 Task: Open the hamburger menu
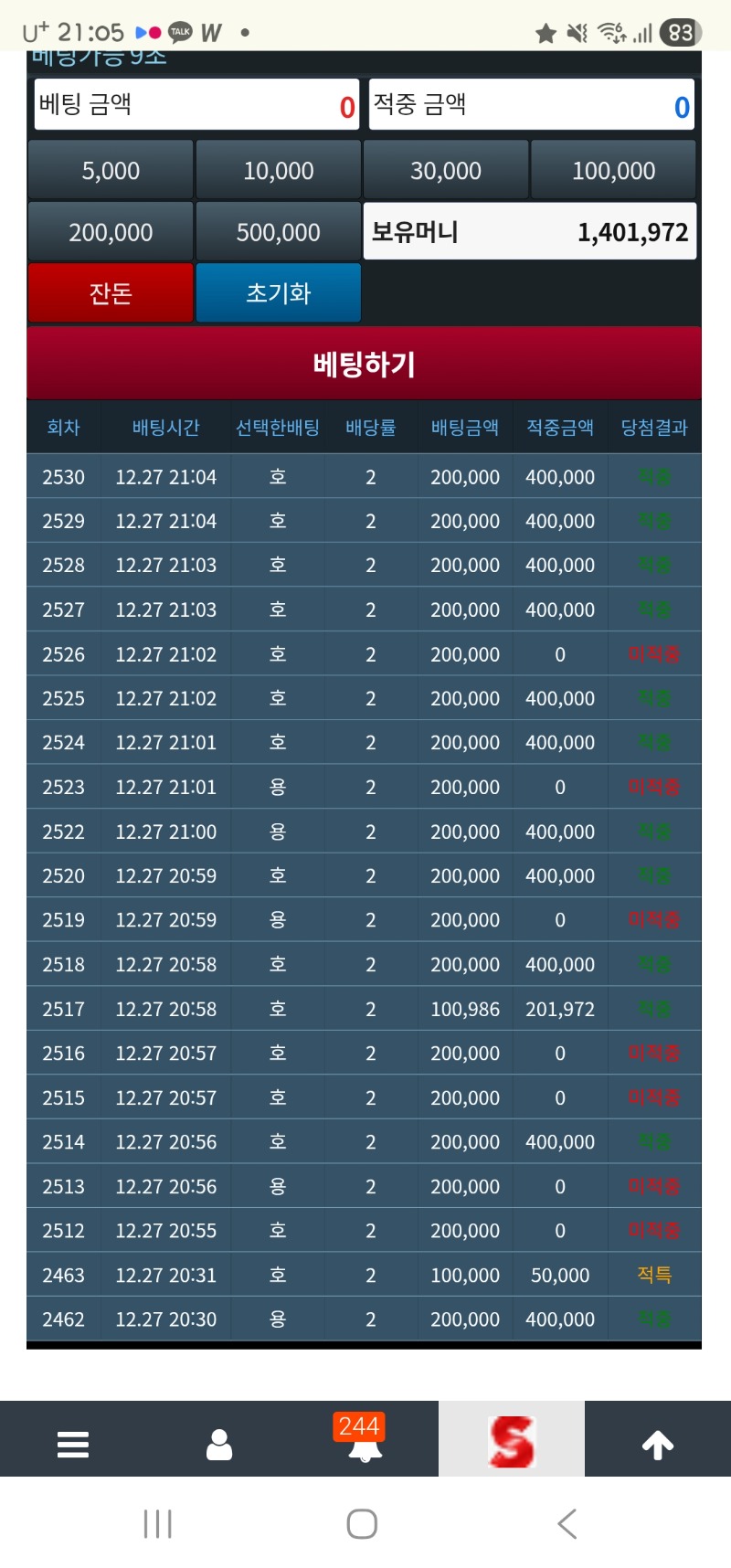(x=73, y=1444)
